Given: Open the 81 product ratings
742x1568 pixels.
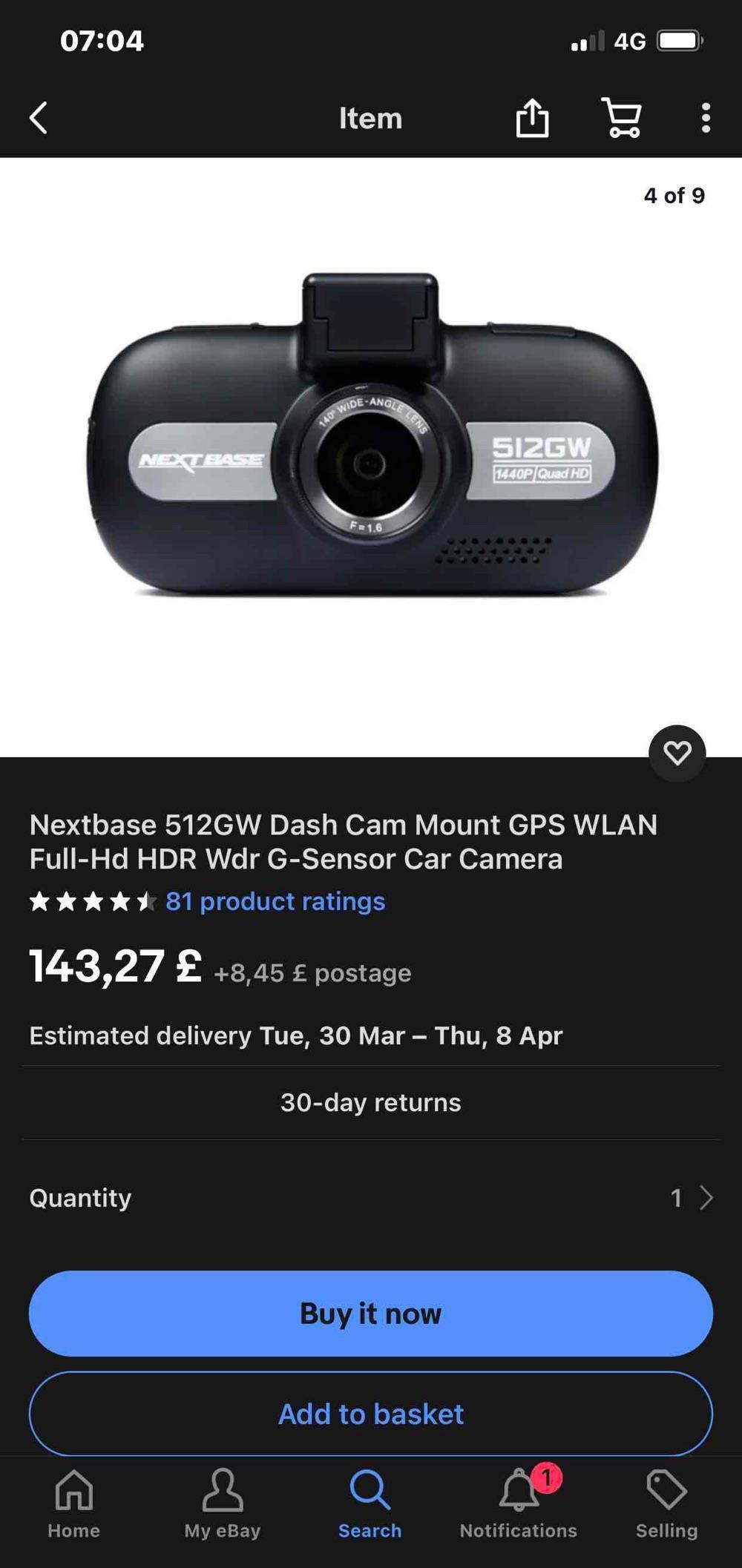Looking at the screenshot, I should pos(275,901).
